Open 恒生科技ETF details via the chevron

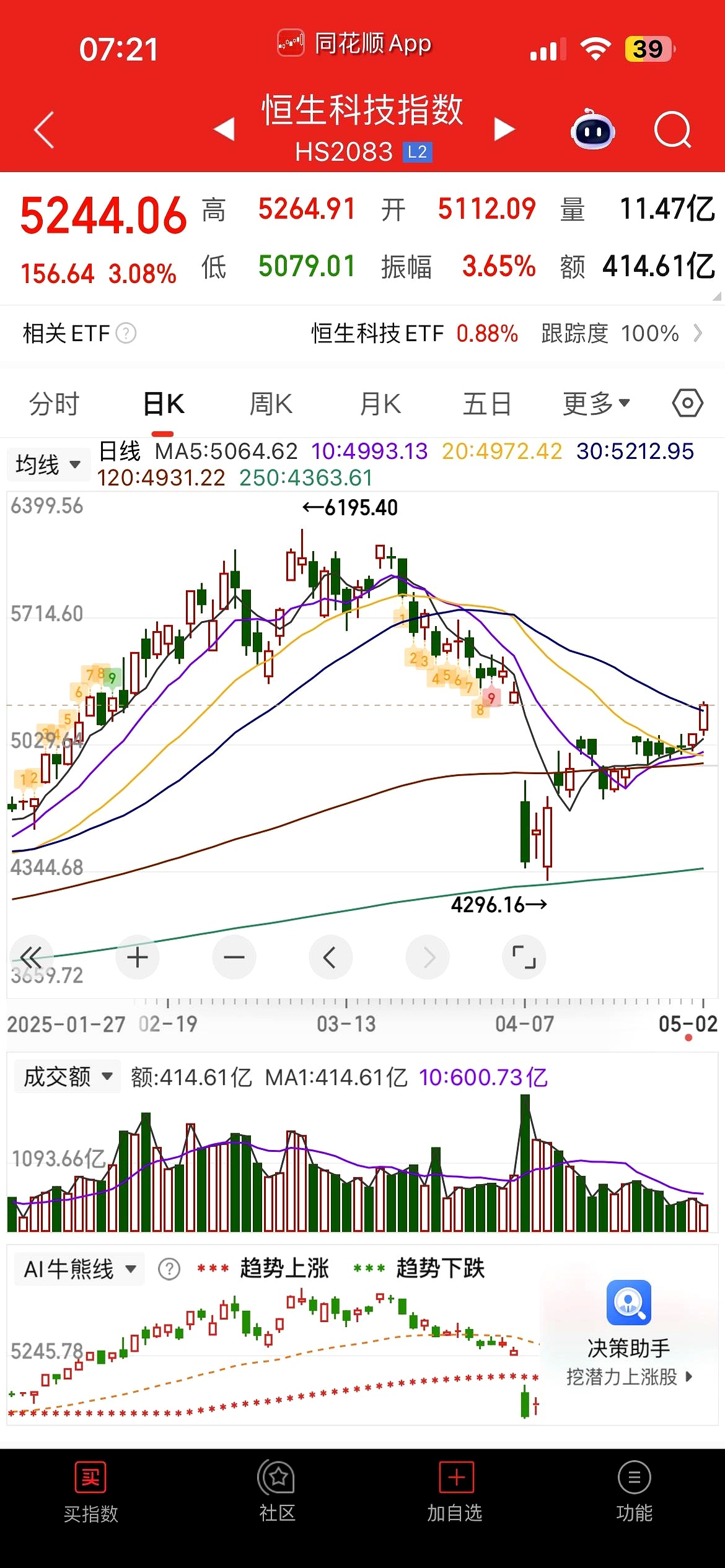(x=699, y=333)
